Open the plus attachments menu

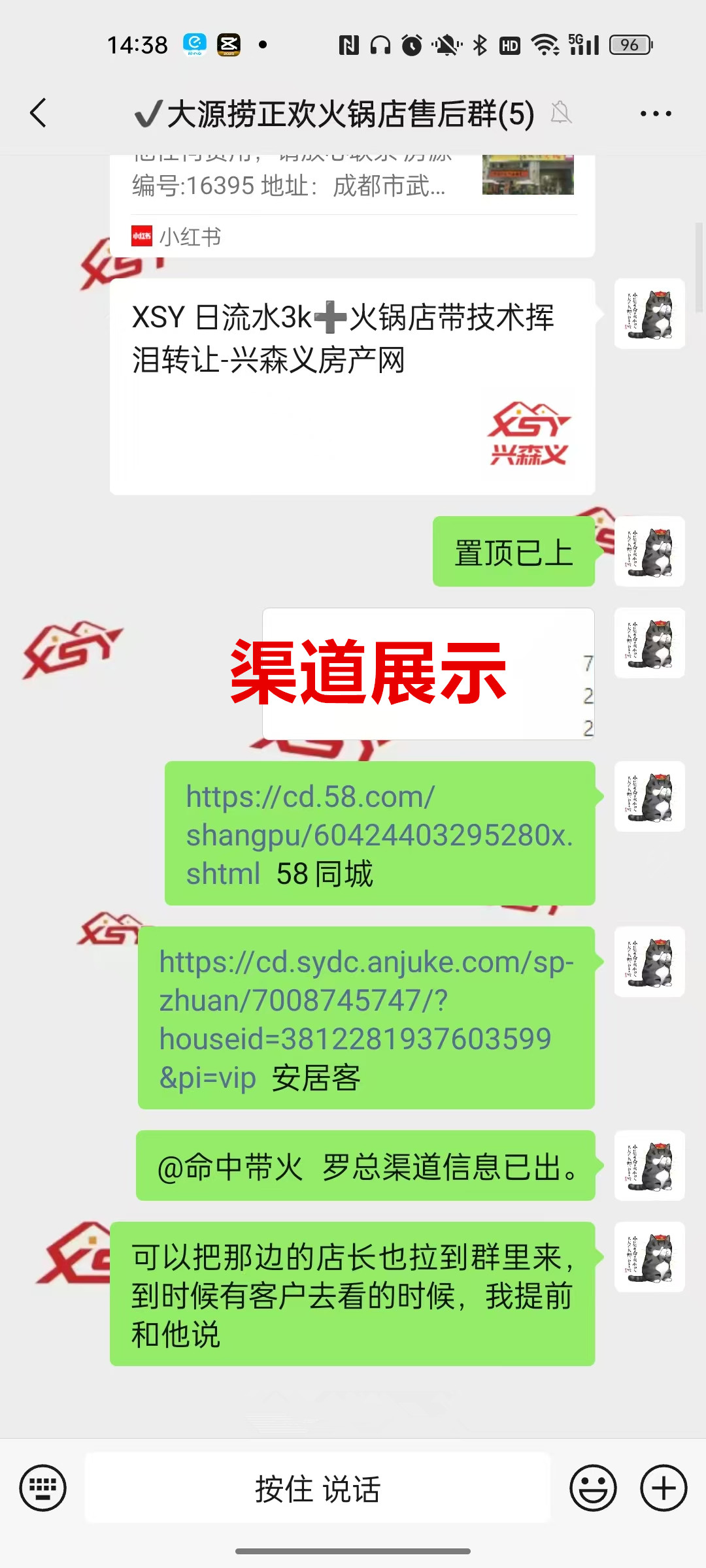[x=664, y=1488]
